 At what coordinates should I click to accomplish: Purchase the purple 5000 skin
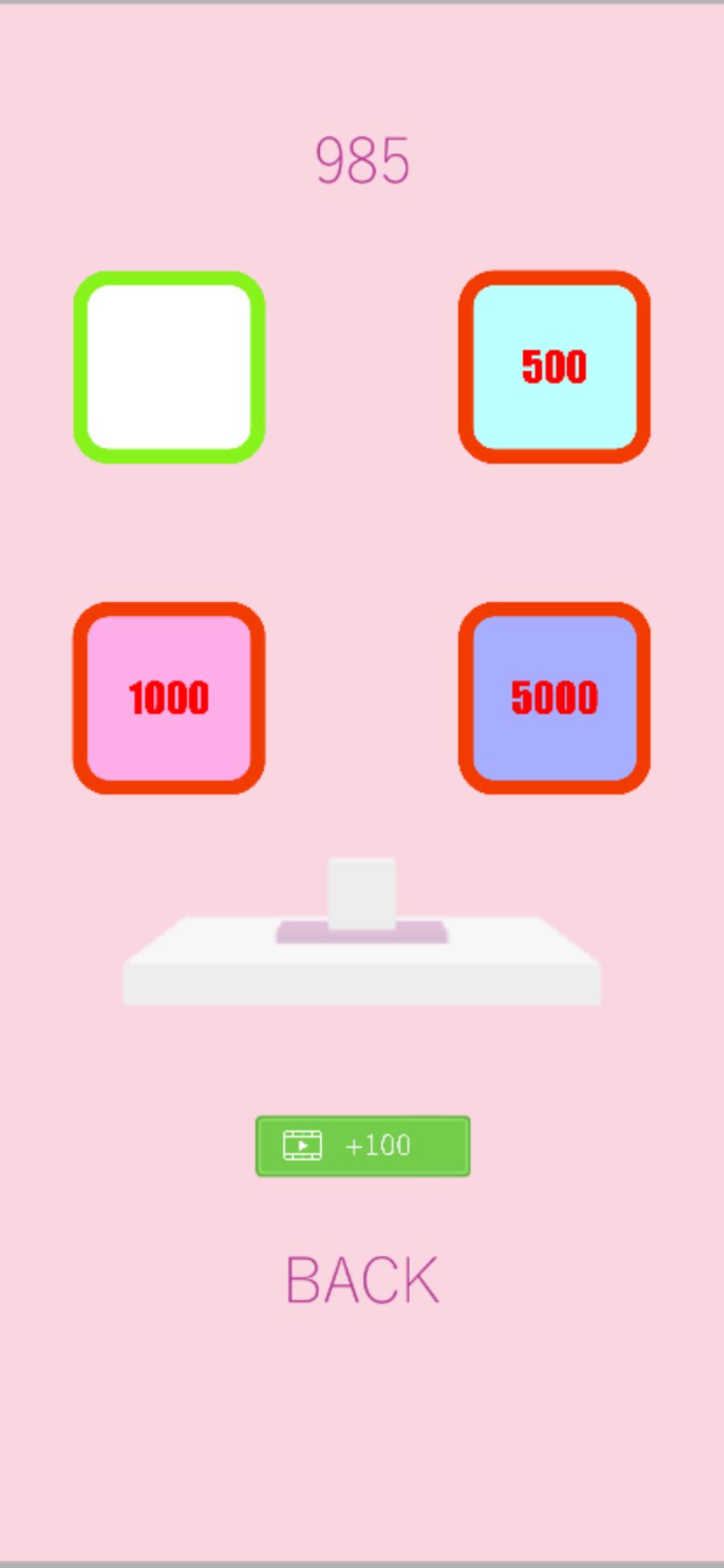pos(554,697)
